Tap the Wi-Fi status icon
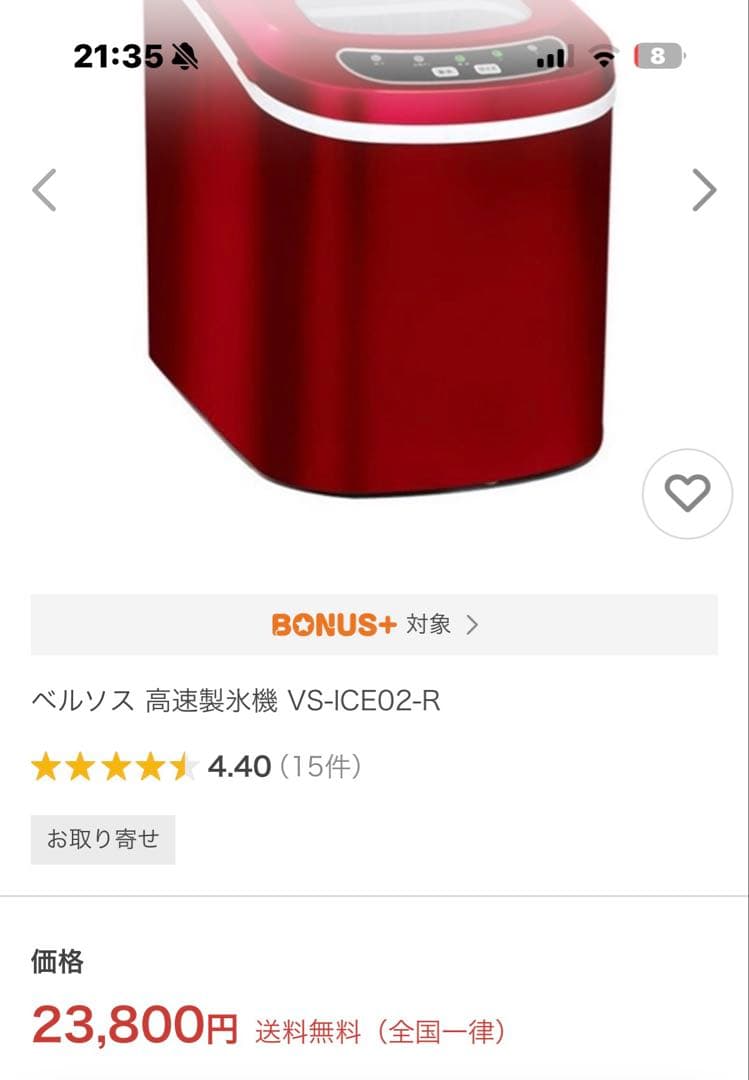 602,56
